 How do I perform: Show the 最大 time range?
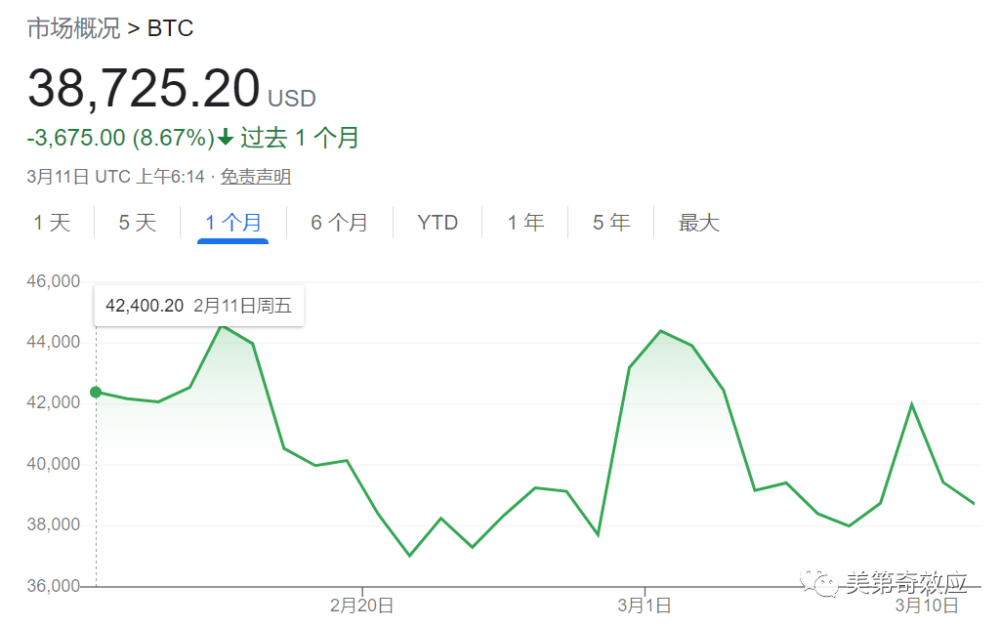[x=699, y=222]
